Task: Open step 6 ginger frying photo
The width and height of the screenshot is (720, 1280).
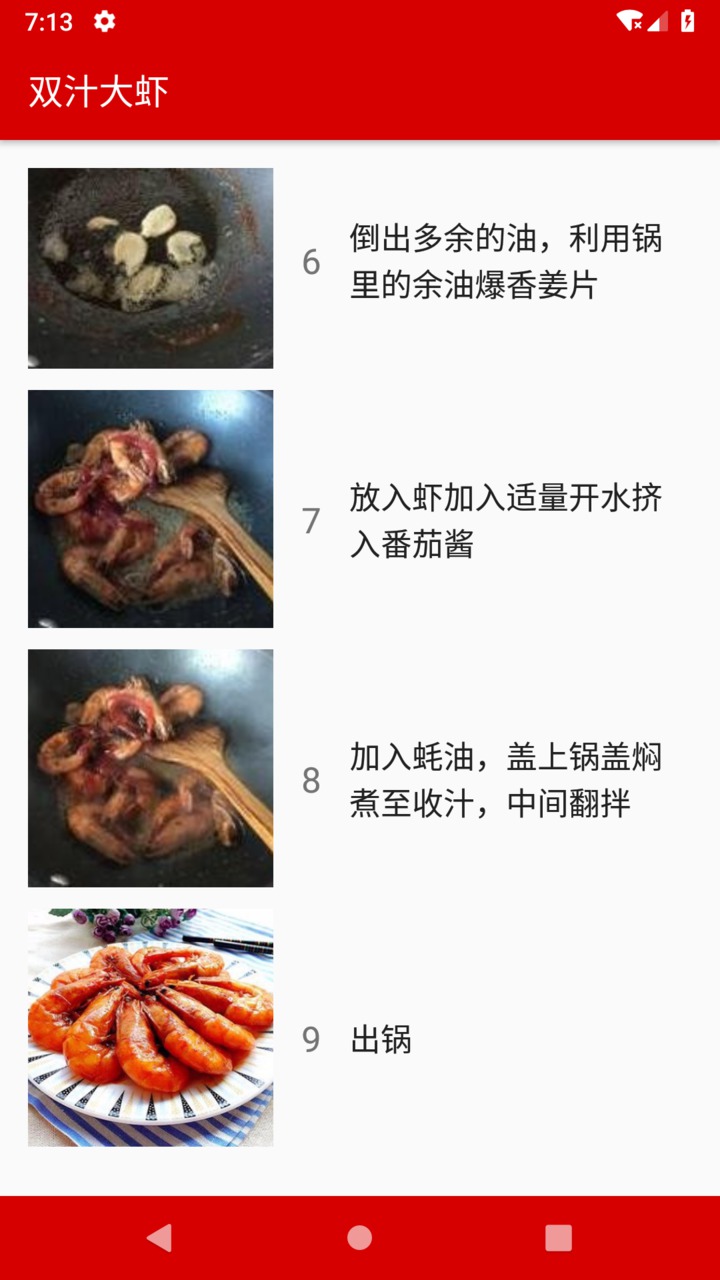Action: [x=150, y=268]
